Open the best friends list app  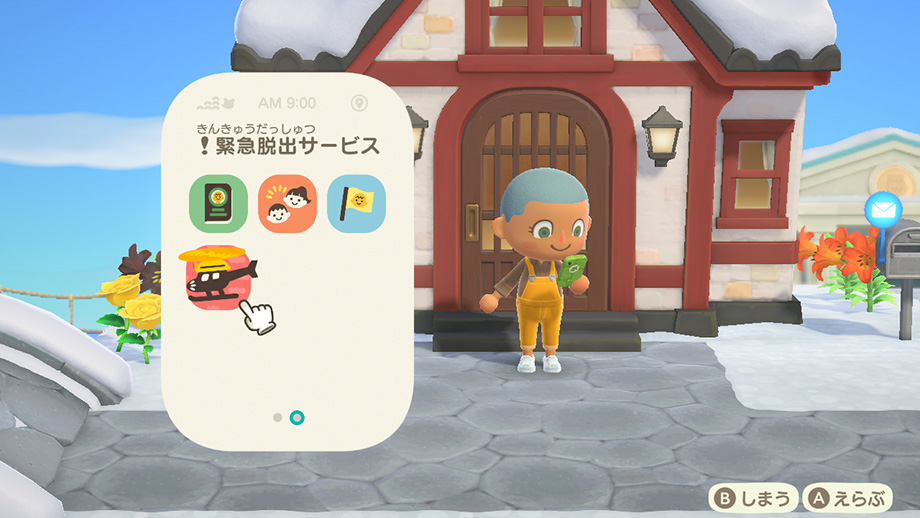287,203
